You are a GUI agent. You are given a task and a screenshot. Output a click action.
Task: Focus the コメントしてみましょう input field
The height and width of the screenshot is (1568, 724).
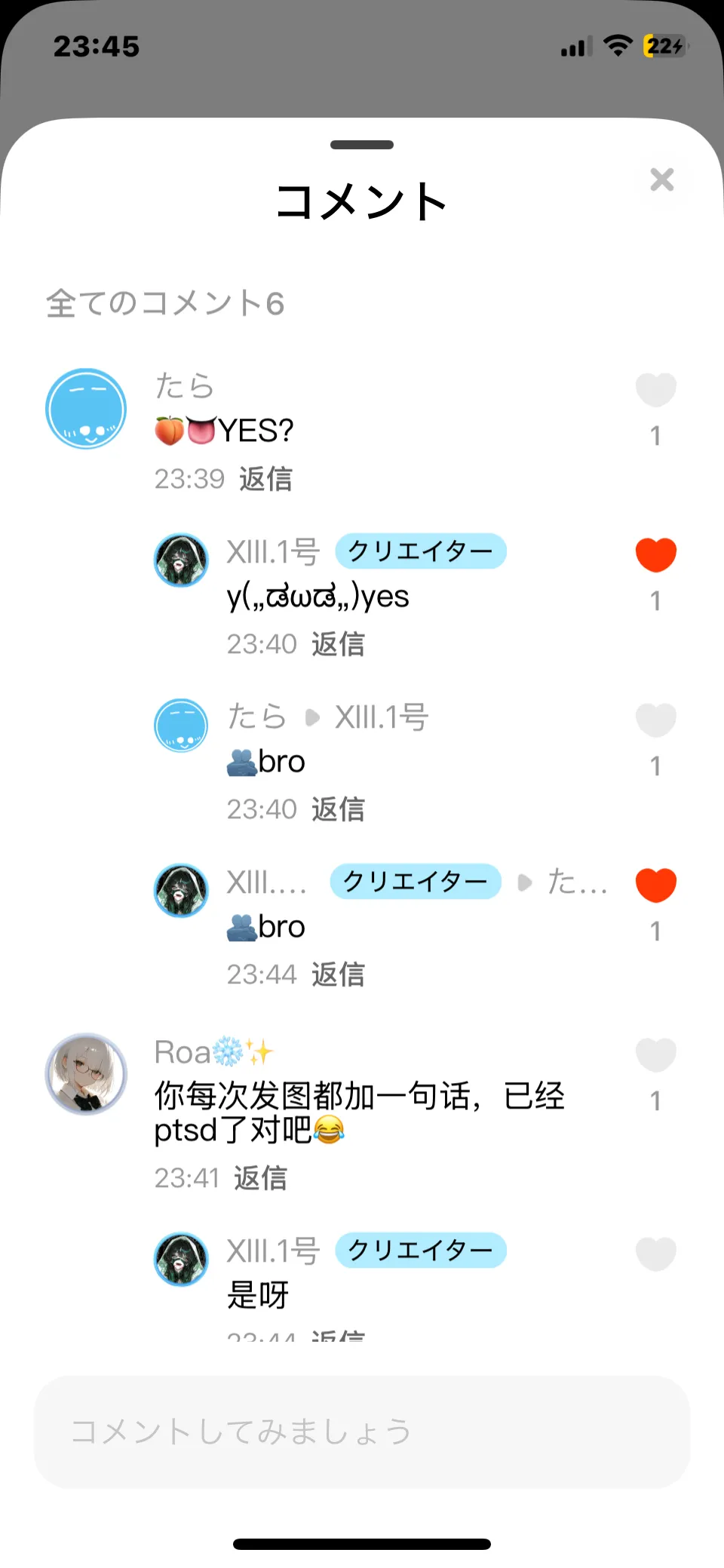362,1431
